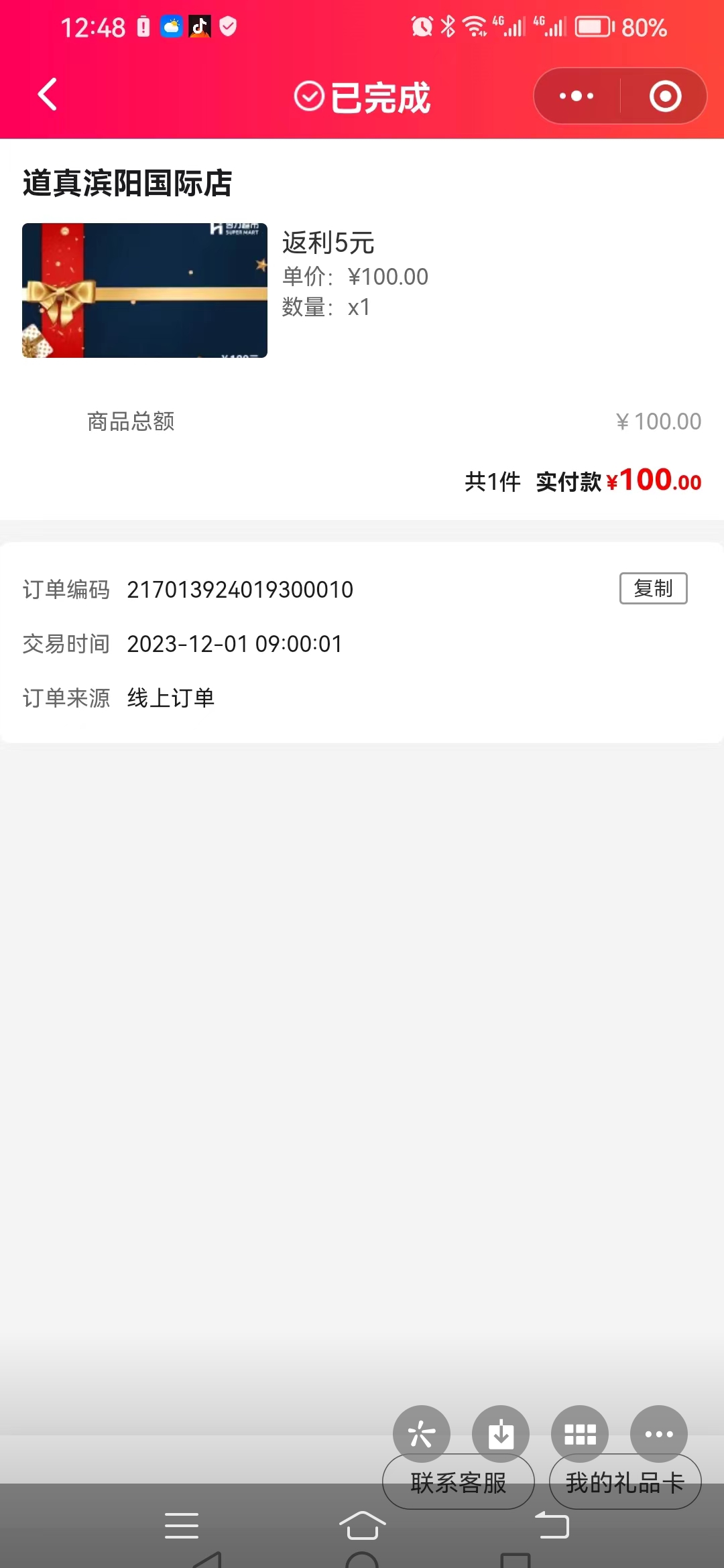Screen dimensions: 724x1568
Task: Go to the system home screen
Action: point(362,1526)
